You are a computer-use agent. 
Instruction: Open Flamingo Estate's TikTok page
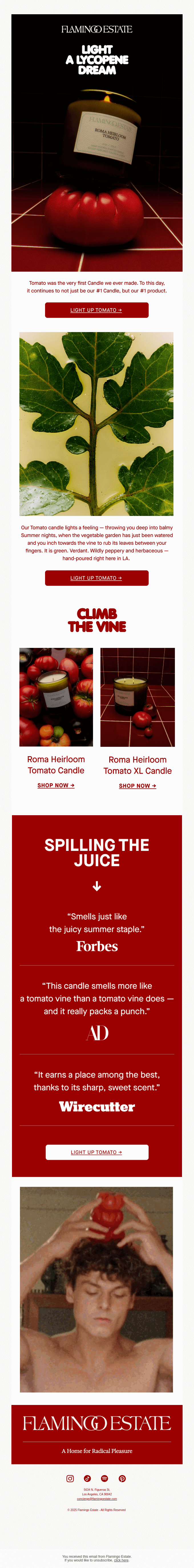(x=87, y=1478)
